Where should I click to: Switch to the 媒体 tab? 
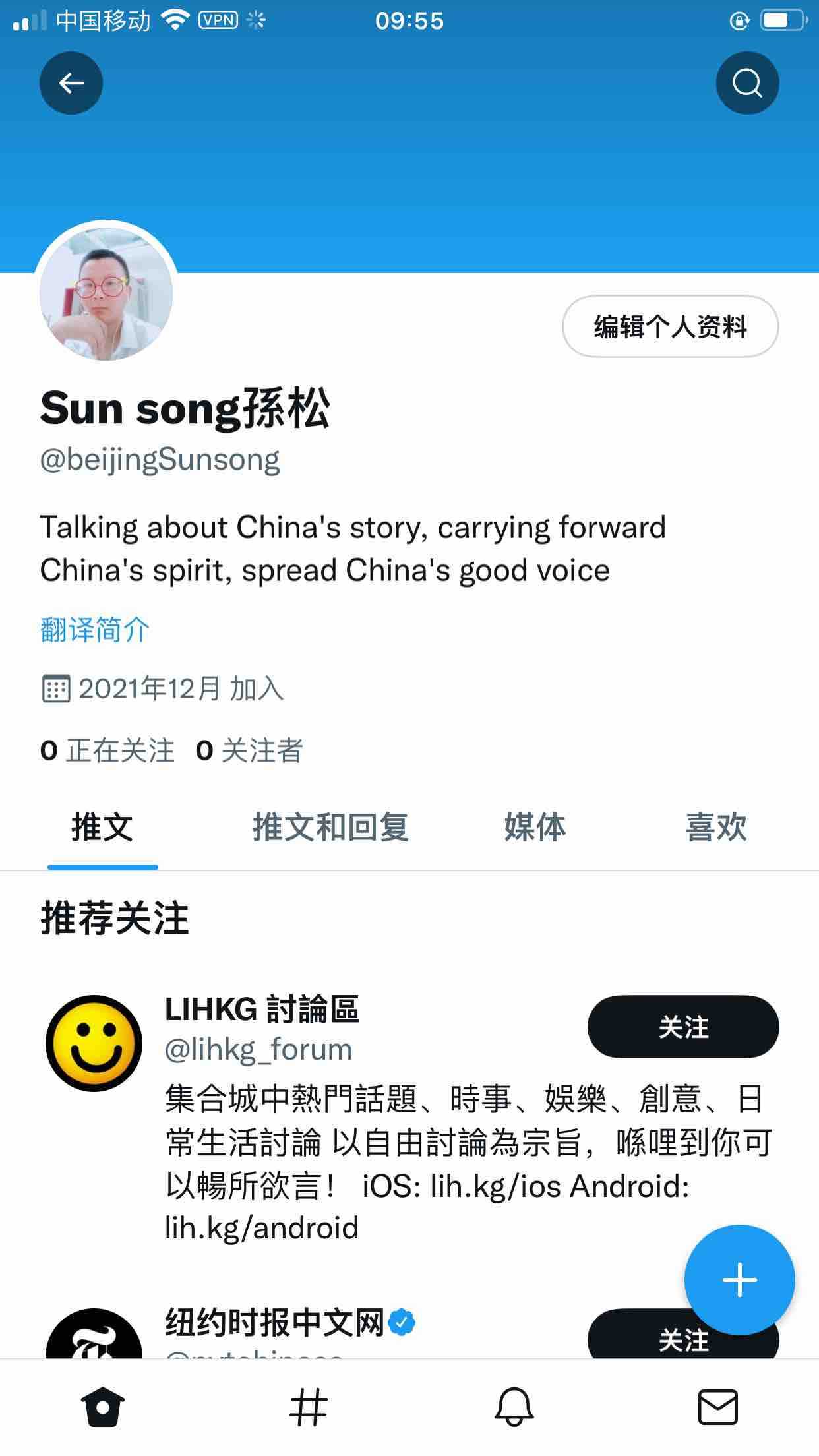click(x=535, y=828)
